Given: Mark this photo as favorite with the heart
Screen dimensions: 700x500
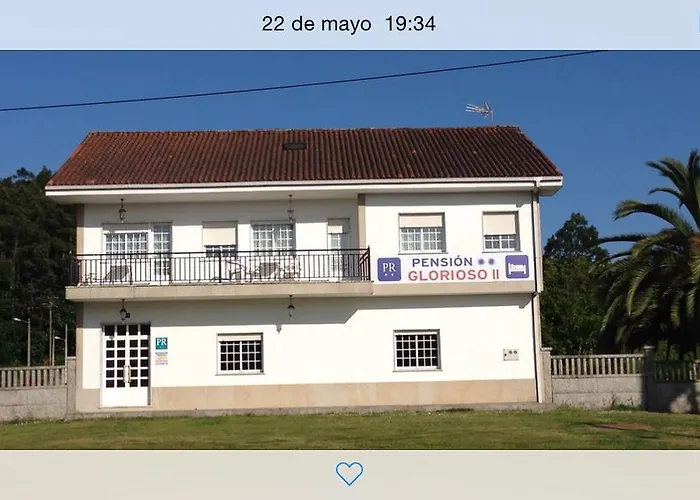Looking at the screenshot, I should pyautogui.click(x=349, y=473).
